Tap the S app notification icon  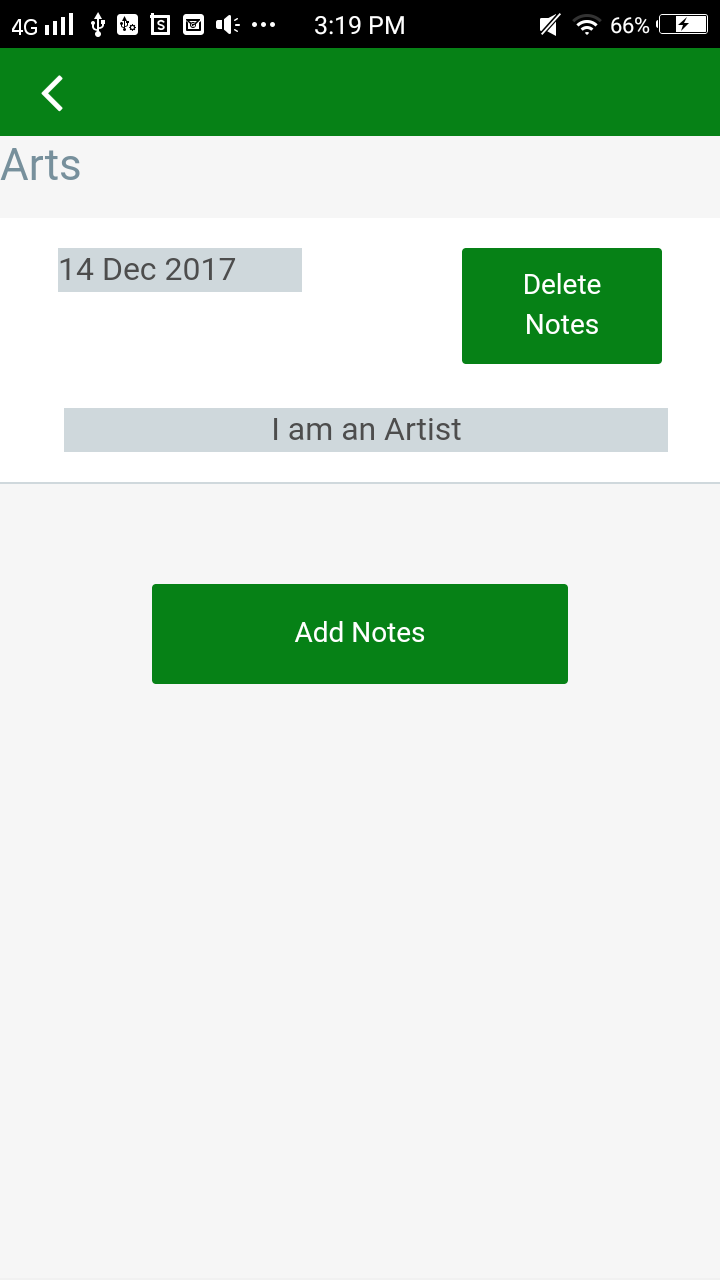160,25
